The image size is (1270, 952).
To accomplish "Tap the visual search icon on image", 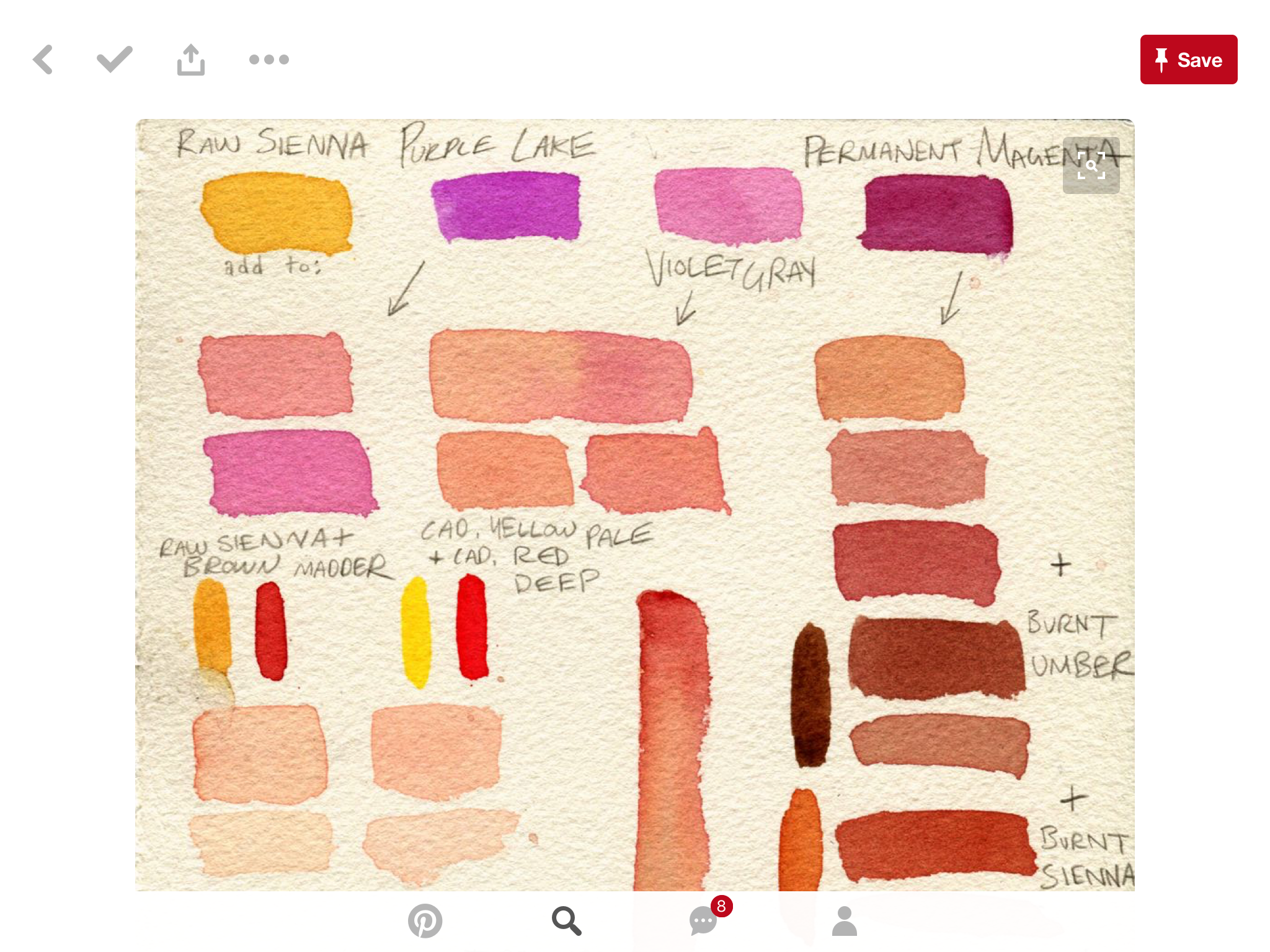I will 1091,165.
